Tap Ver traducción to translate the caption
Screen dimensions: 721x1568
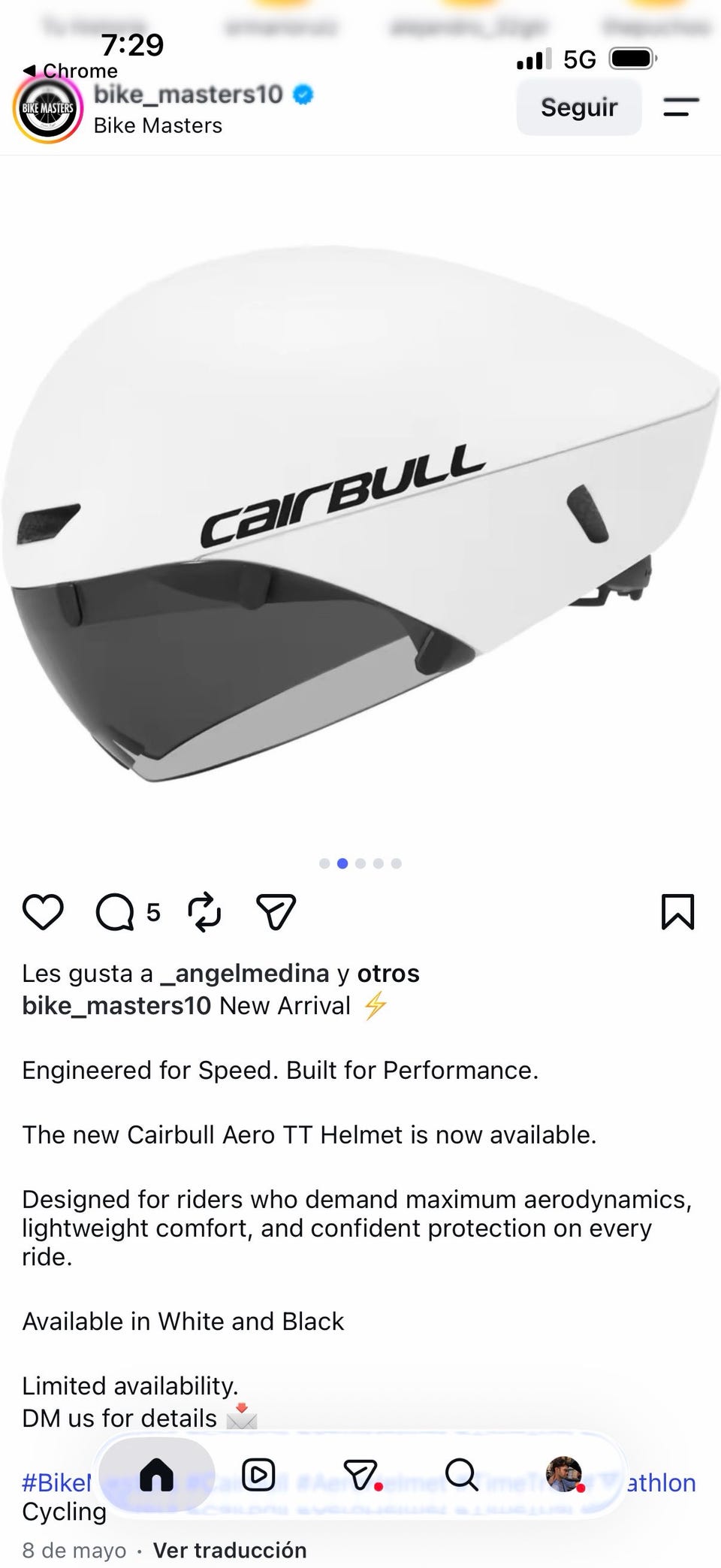tap(230, 1550)
